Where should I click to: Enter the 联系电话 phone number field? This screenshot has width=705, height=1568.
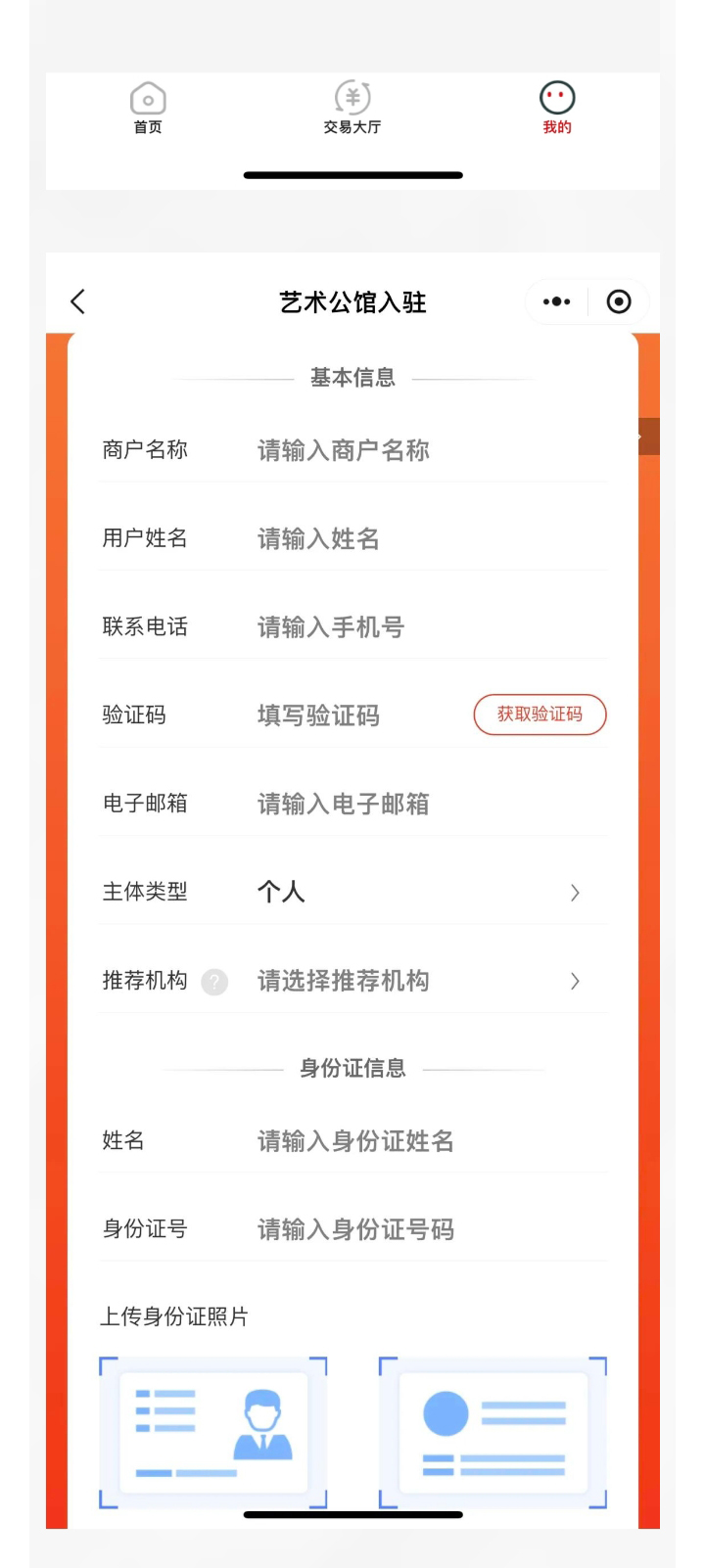[x=421, y=627]
